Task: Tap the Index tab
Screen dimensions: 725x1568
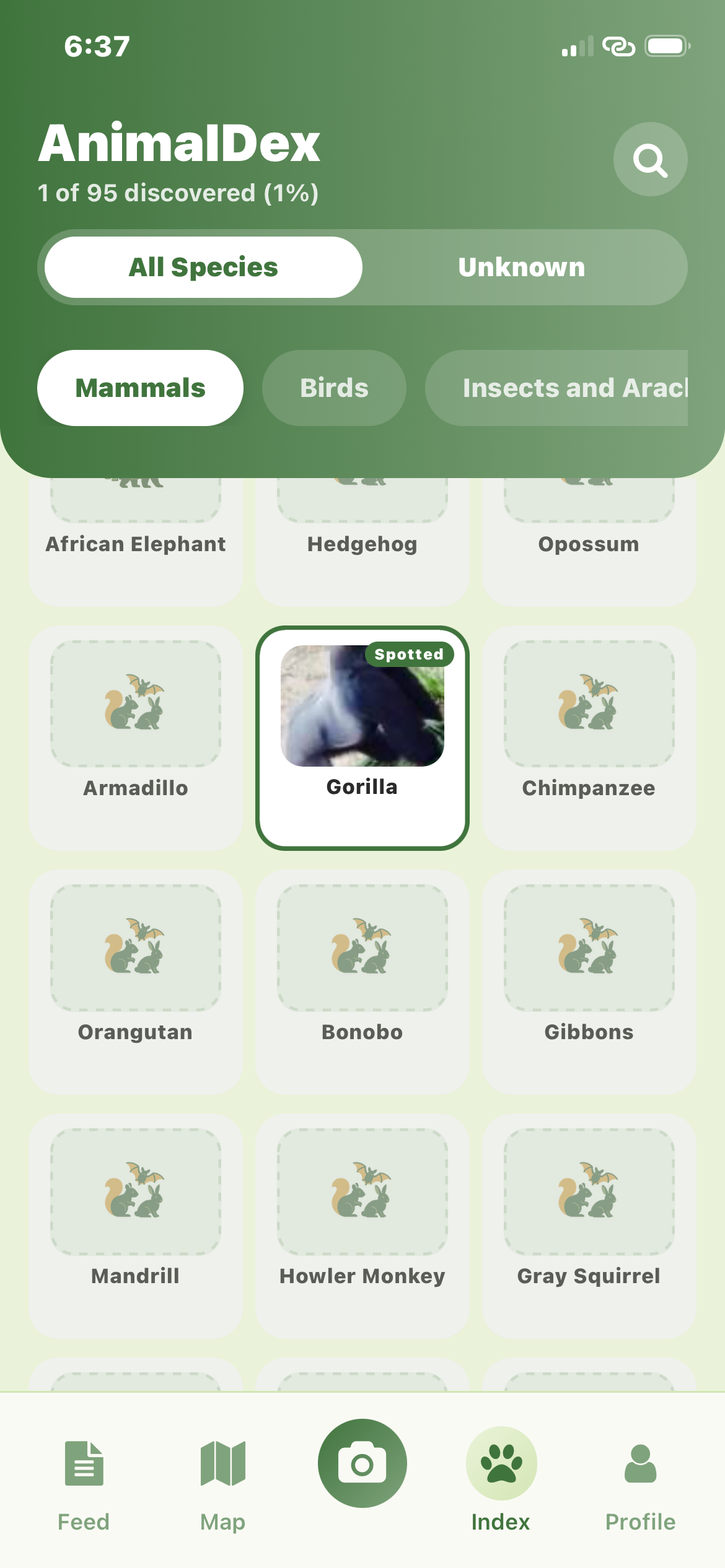Action: tap(501, 1484)
